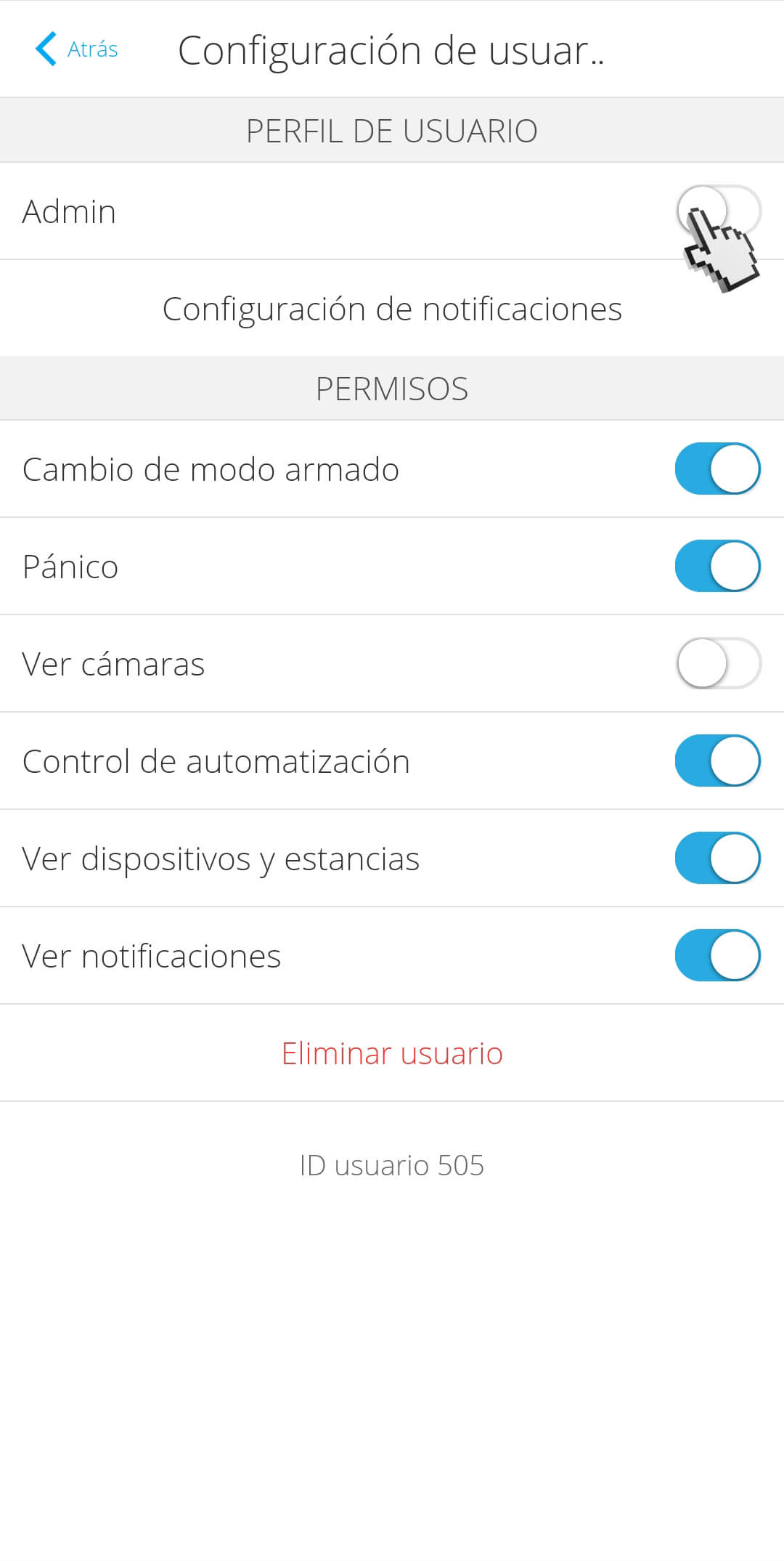The height and width of the screenshot is (1561, 784).
Task: Go back with the Atrás button
Action: (76, 49)
